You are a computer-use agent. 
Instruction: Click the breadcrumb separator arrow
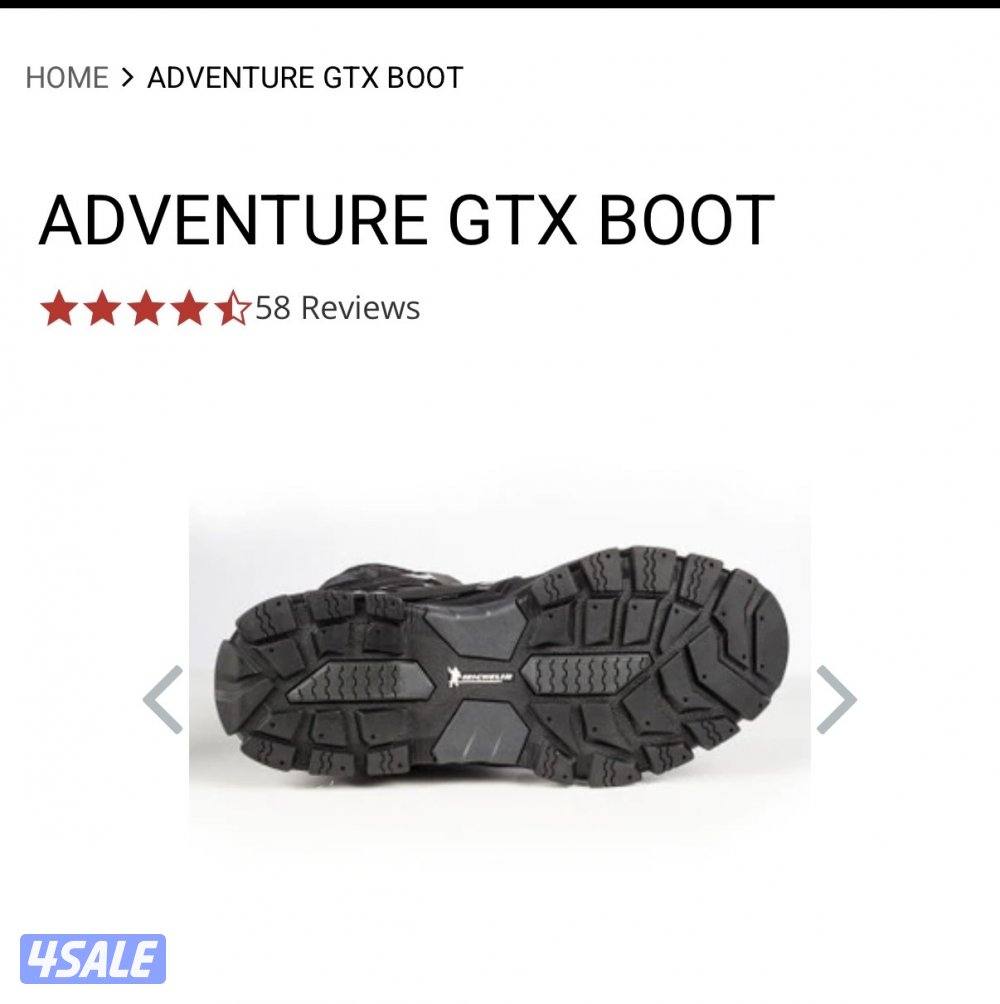pyautogui.click(x=125, y=76)
